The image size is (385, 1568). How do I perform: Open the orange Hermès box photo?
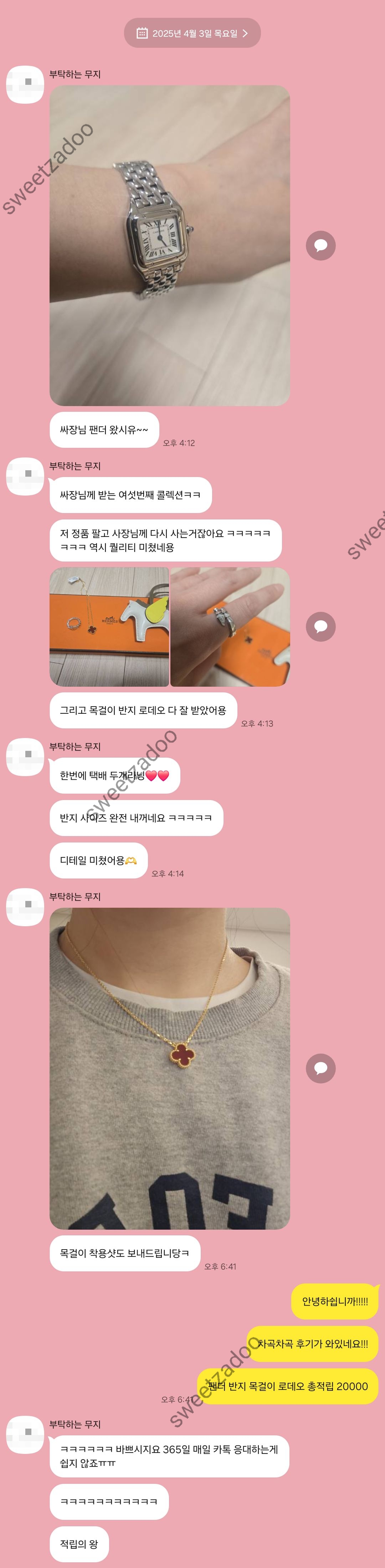tap(109, 627)
